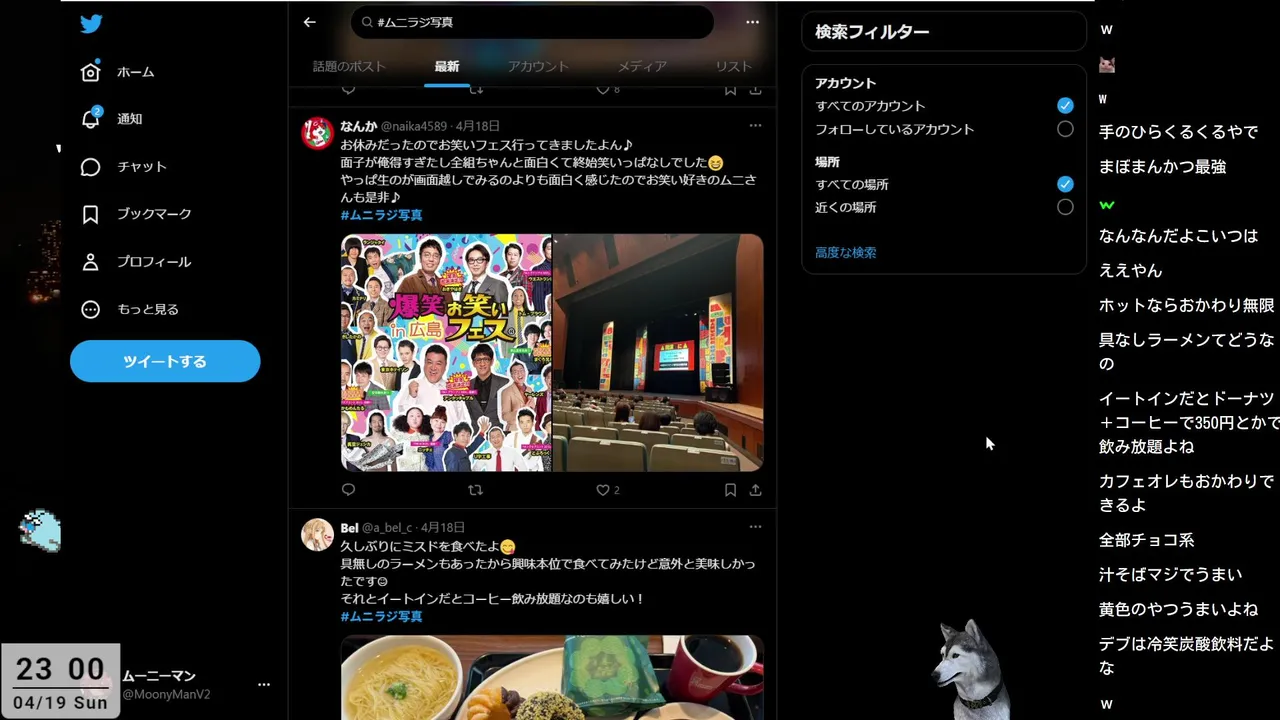
Task: Open ブックマーク in the sidebar
Action: [137, 214]
